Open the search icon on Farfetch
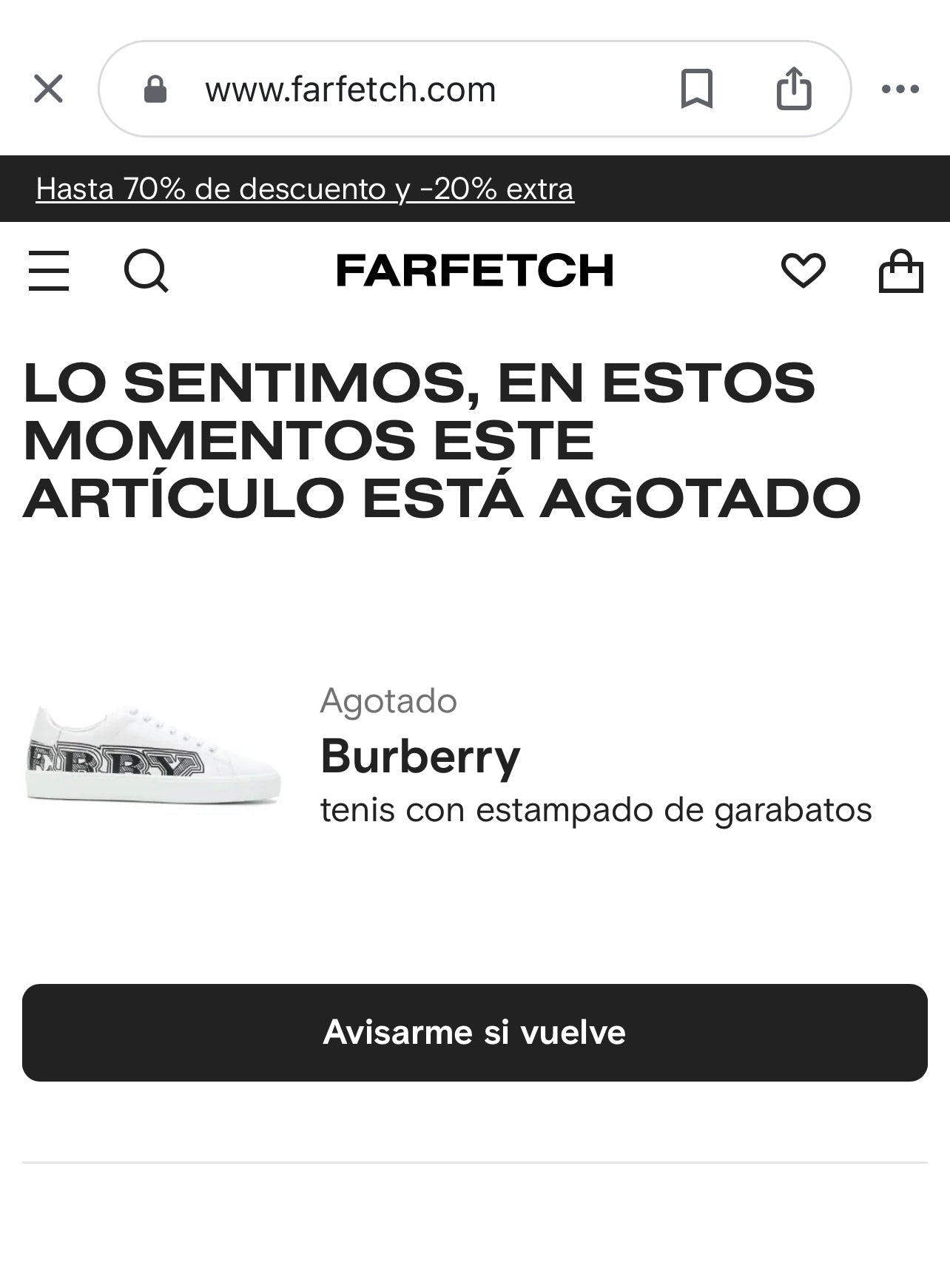The image size is (950, 1288). point(146,271)
